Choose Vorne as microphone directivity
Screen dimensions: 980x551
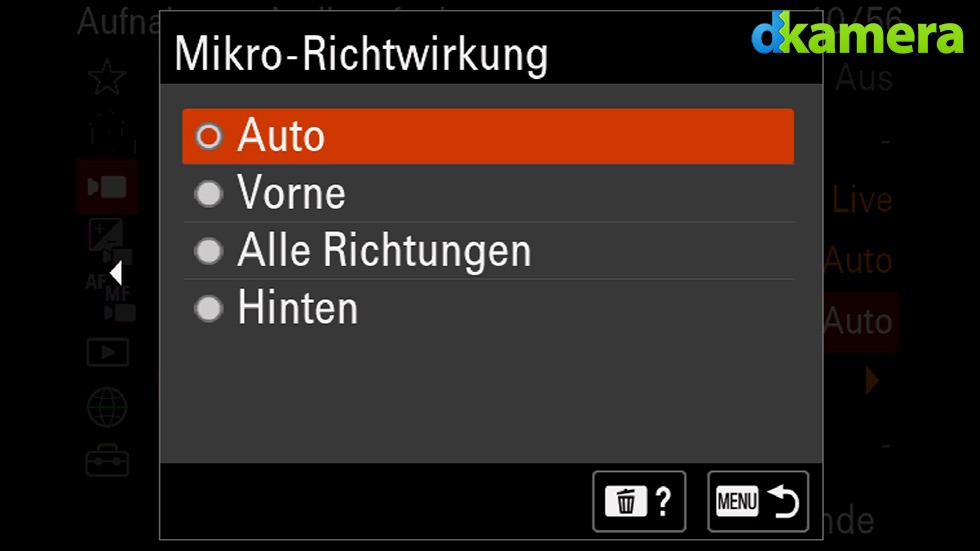click(x=487, y=194)
